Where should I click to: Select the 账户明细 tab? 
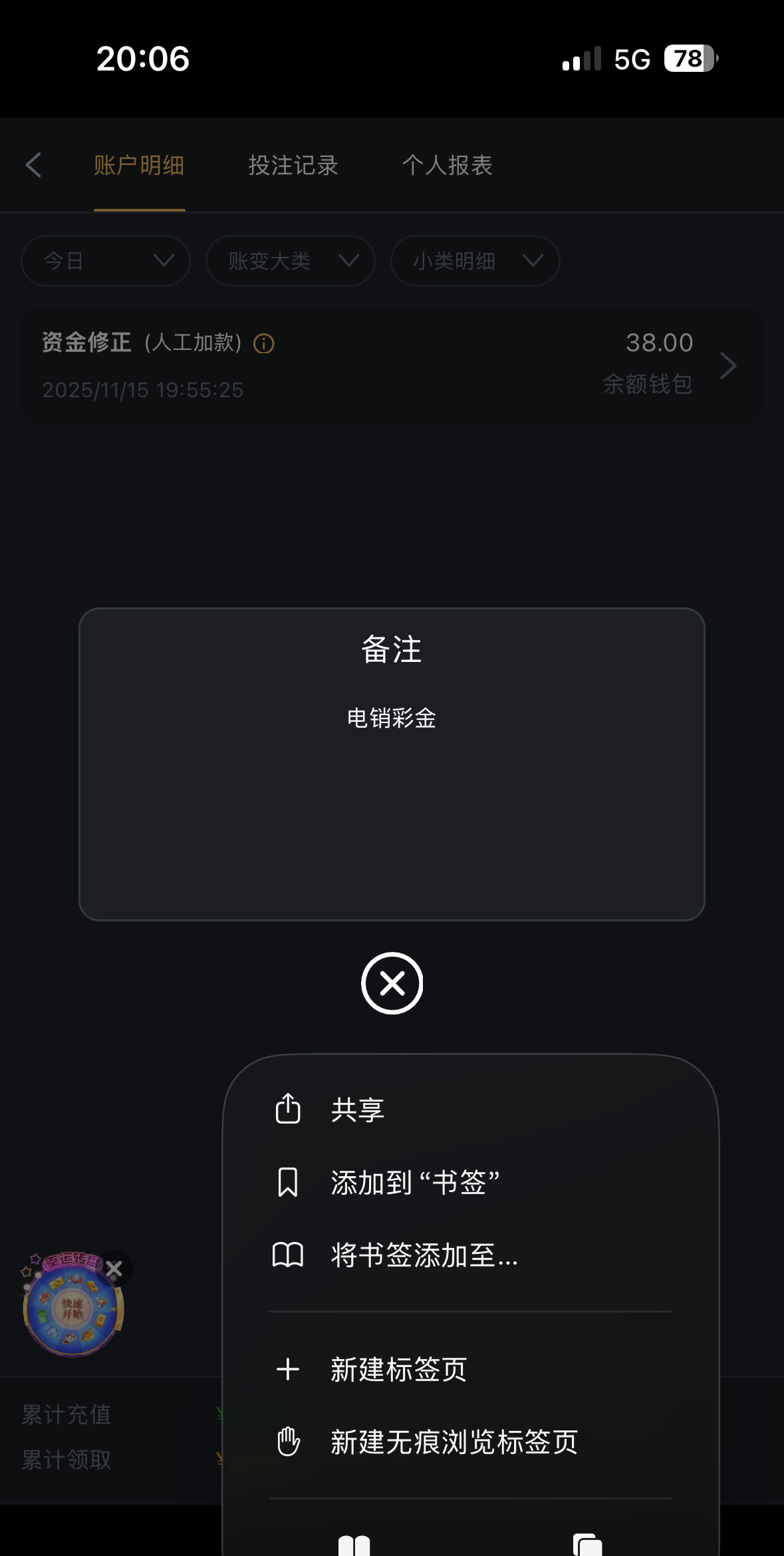(x=139, y=165)
